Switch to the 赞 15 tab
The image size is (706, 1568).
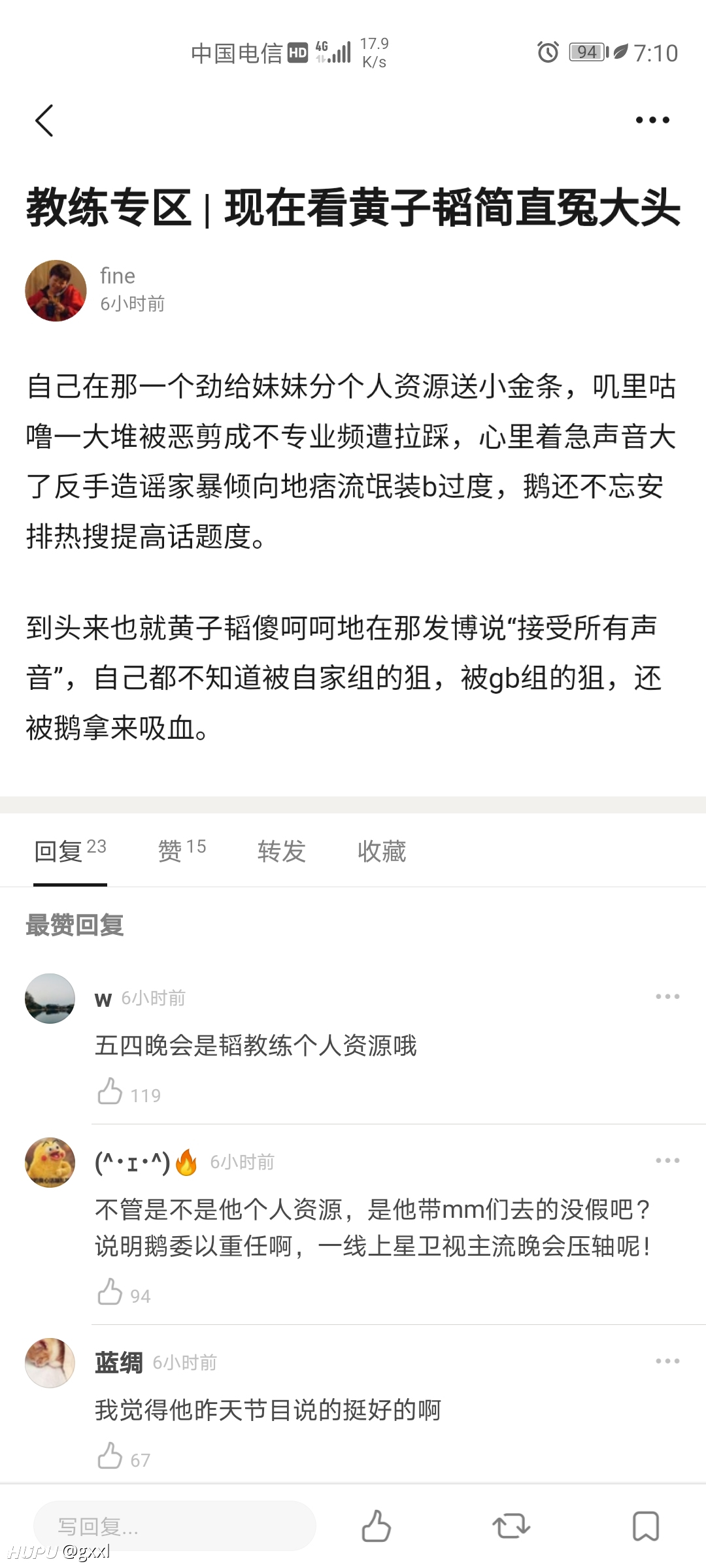pyautogui.click(x=182, y=851)
